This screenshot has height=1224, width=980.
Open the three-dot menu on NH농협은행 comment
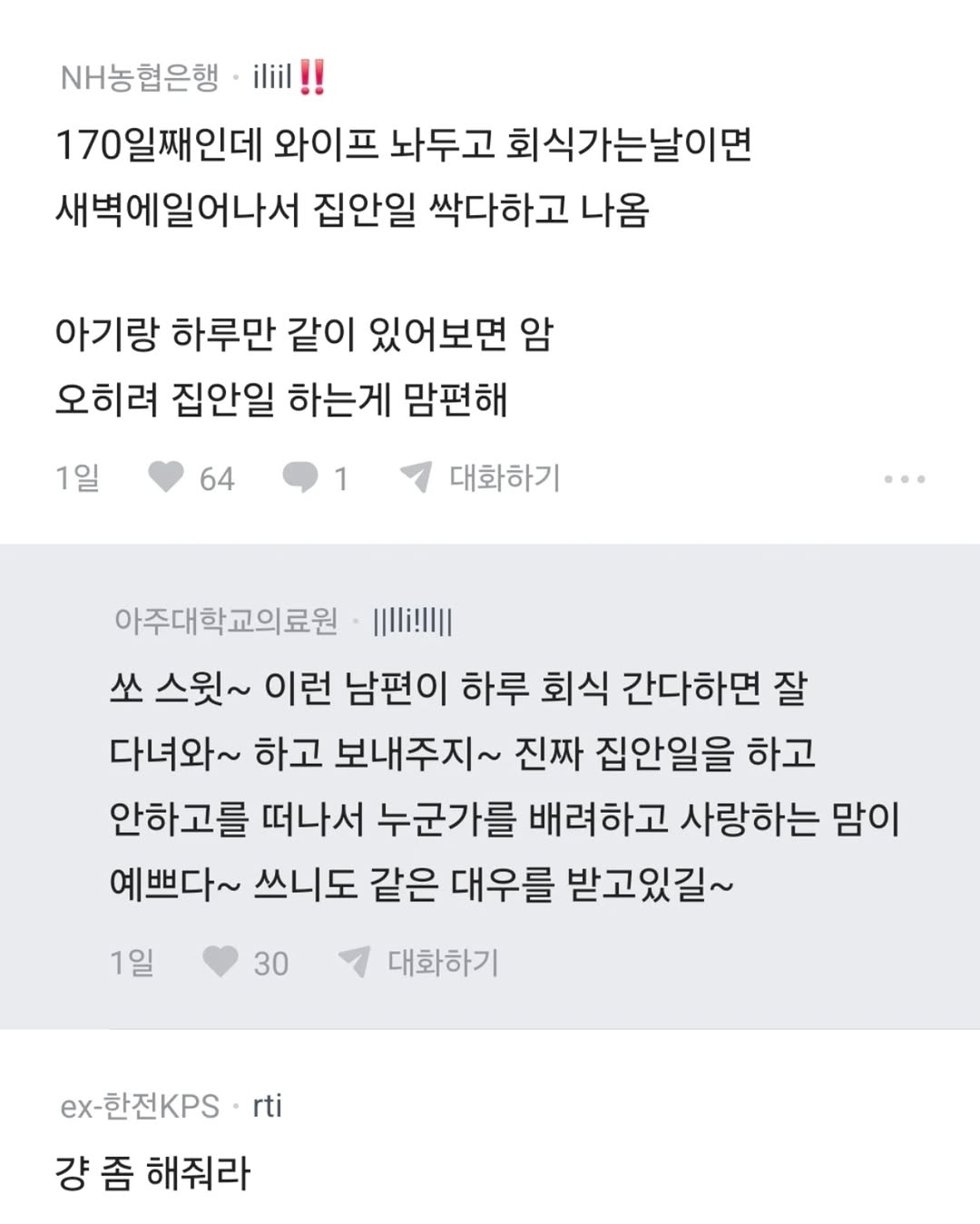904,479
